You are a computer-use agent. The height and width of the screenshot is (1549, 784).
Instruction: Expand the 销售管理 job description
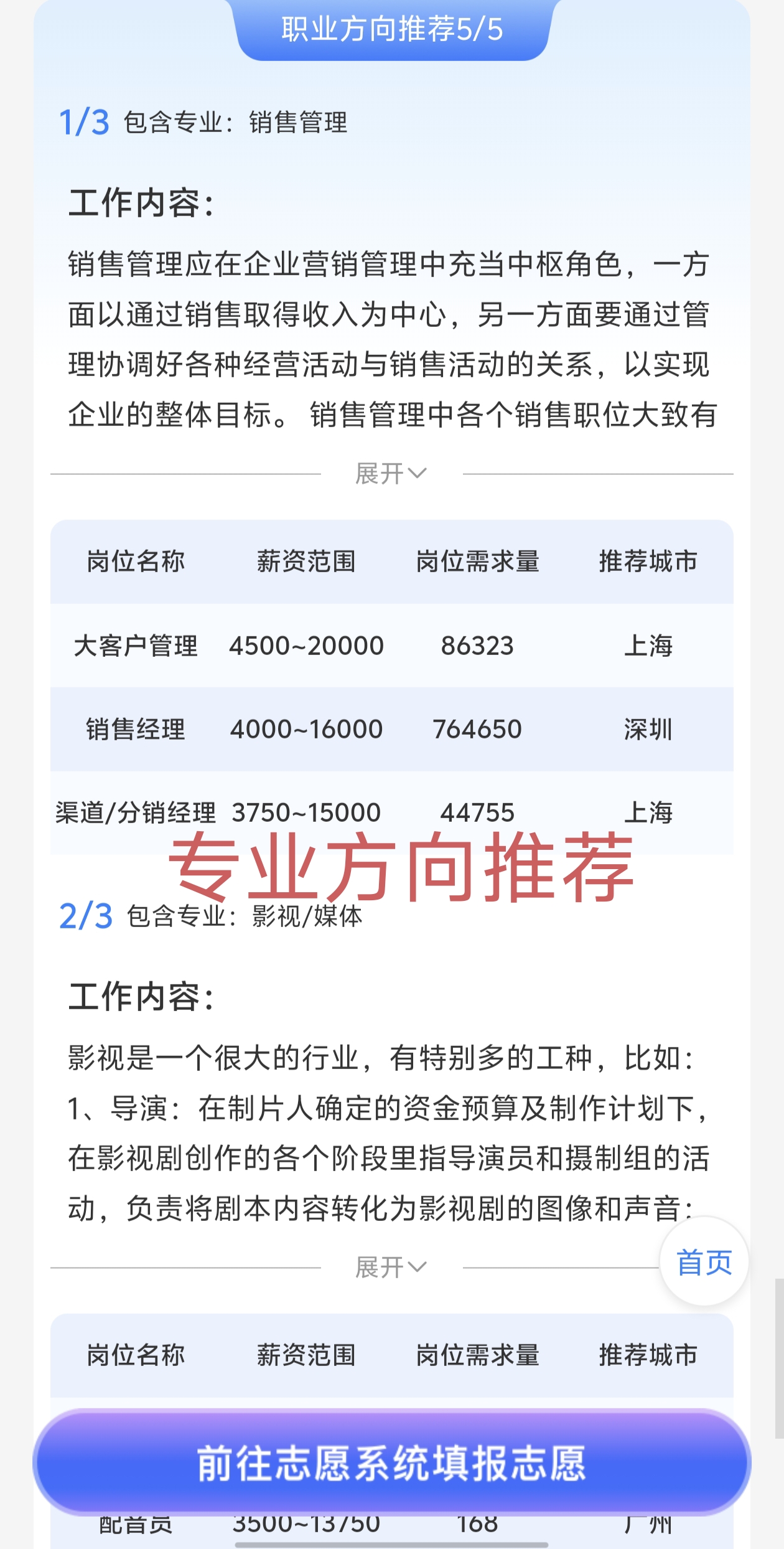(391, 474)
